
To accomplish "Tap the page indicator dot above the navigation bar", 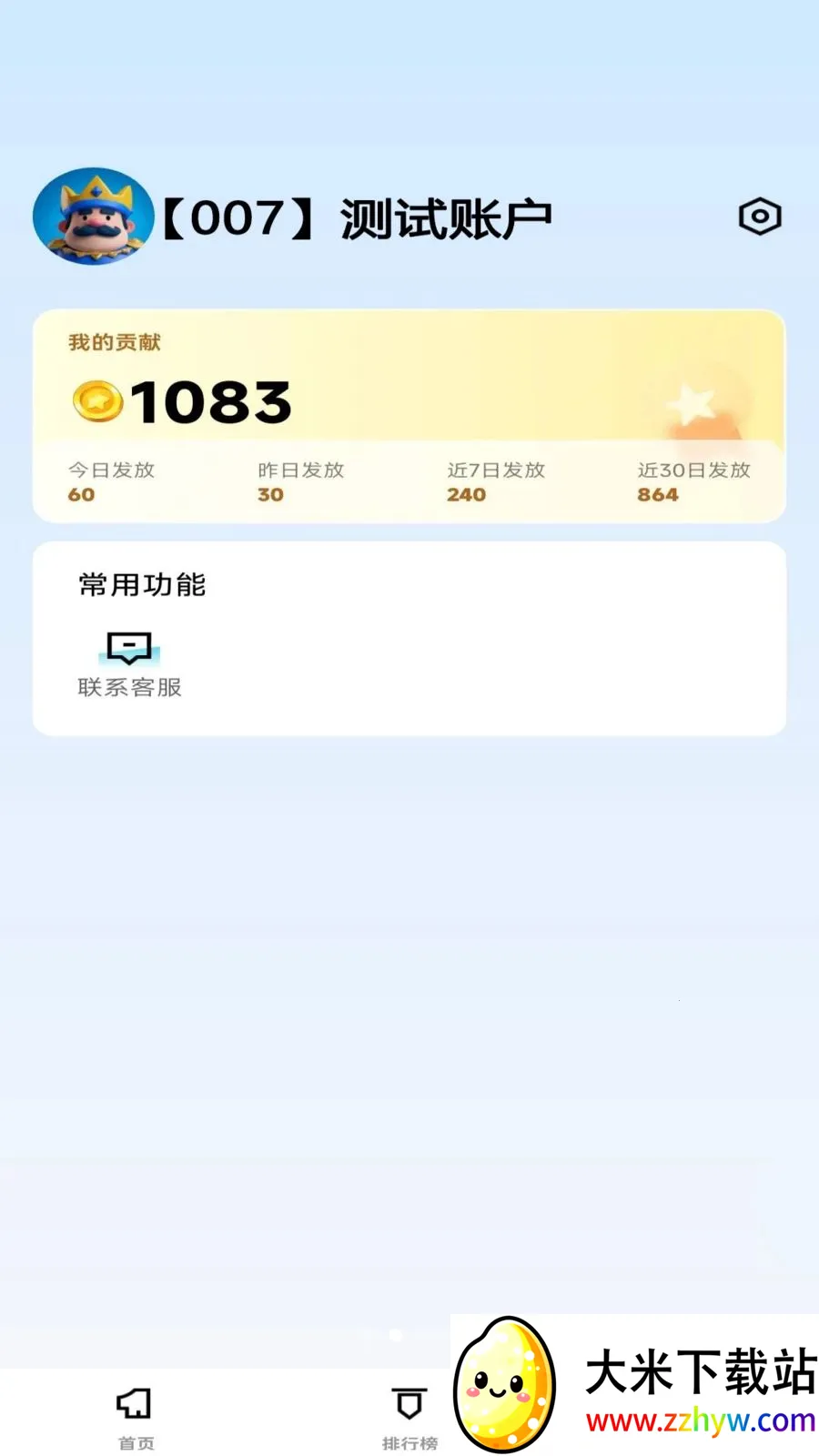I will [x=396, y=1335].
